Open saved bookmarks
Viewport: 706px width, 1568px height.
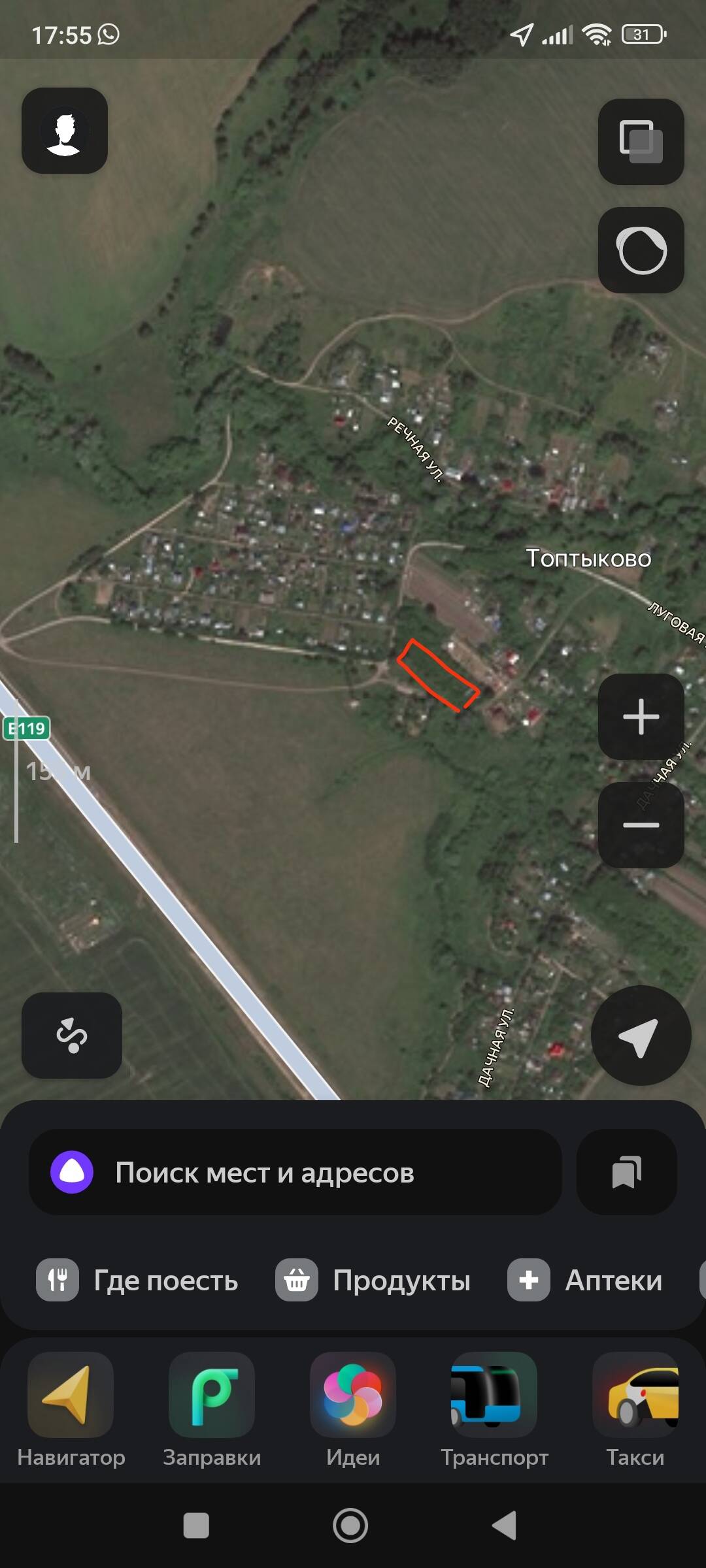[x=626, y=1173]
